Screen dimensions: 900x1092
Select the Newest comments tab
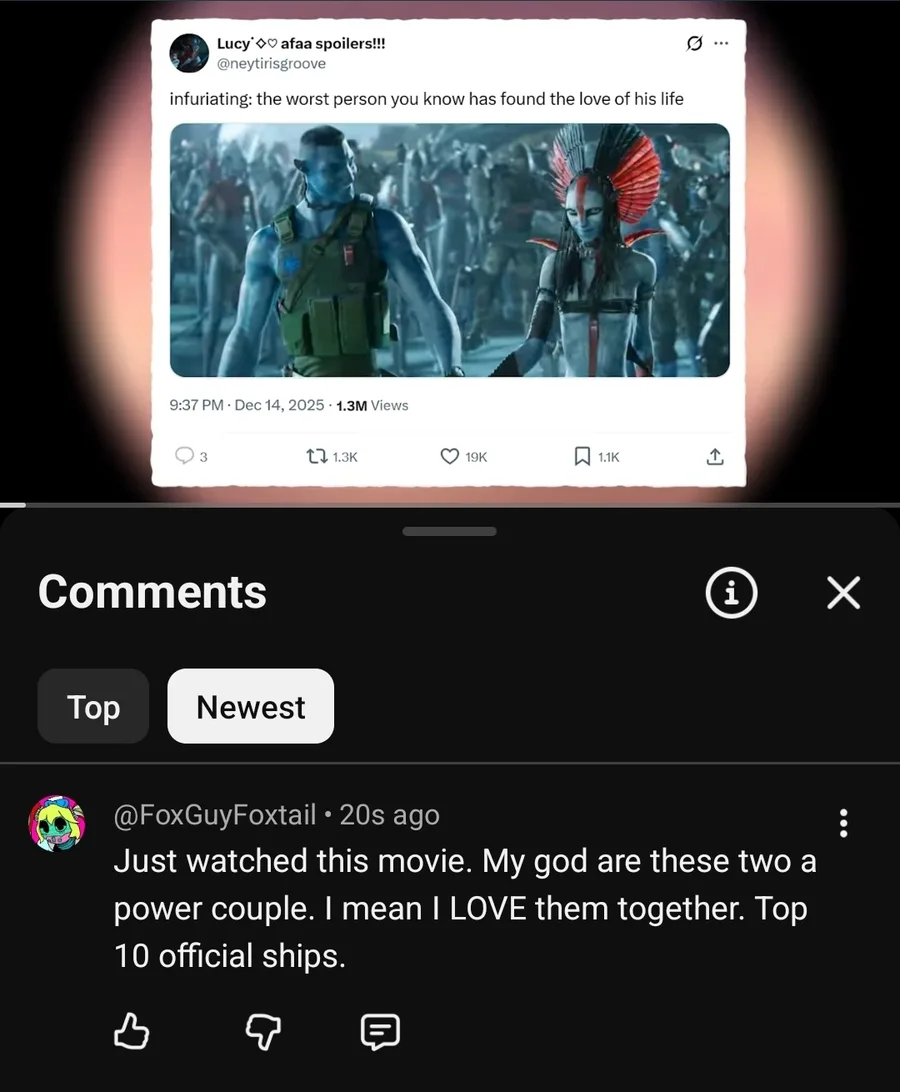250,706
